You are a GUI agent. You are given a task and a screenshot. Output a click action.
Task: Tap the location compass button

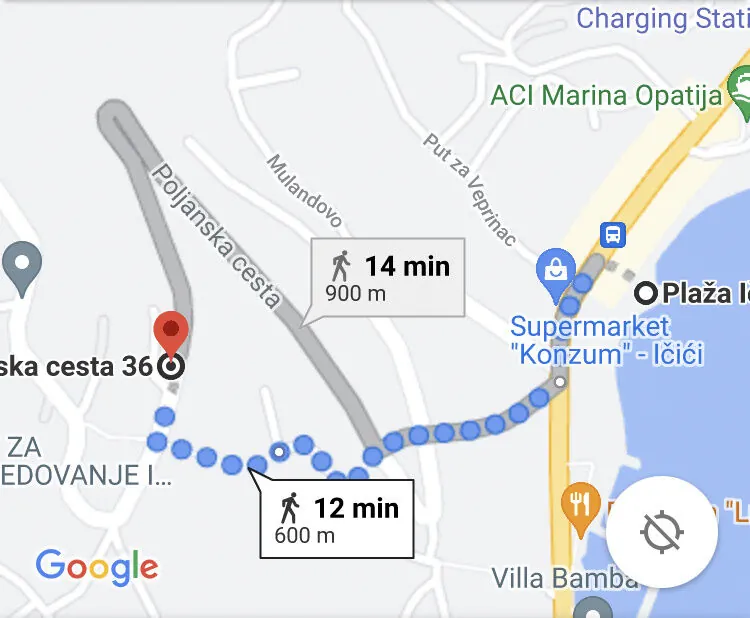(661, 532)
